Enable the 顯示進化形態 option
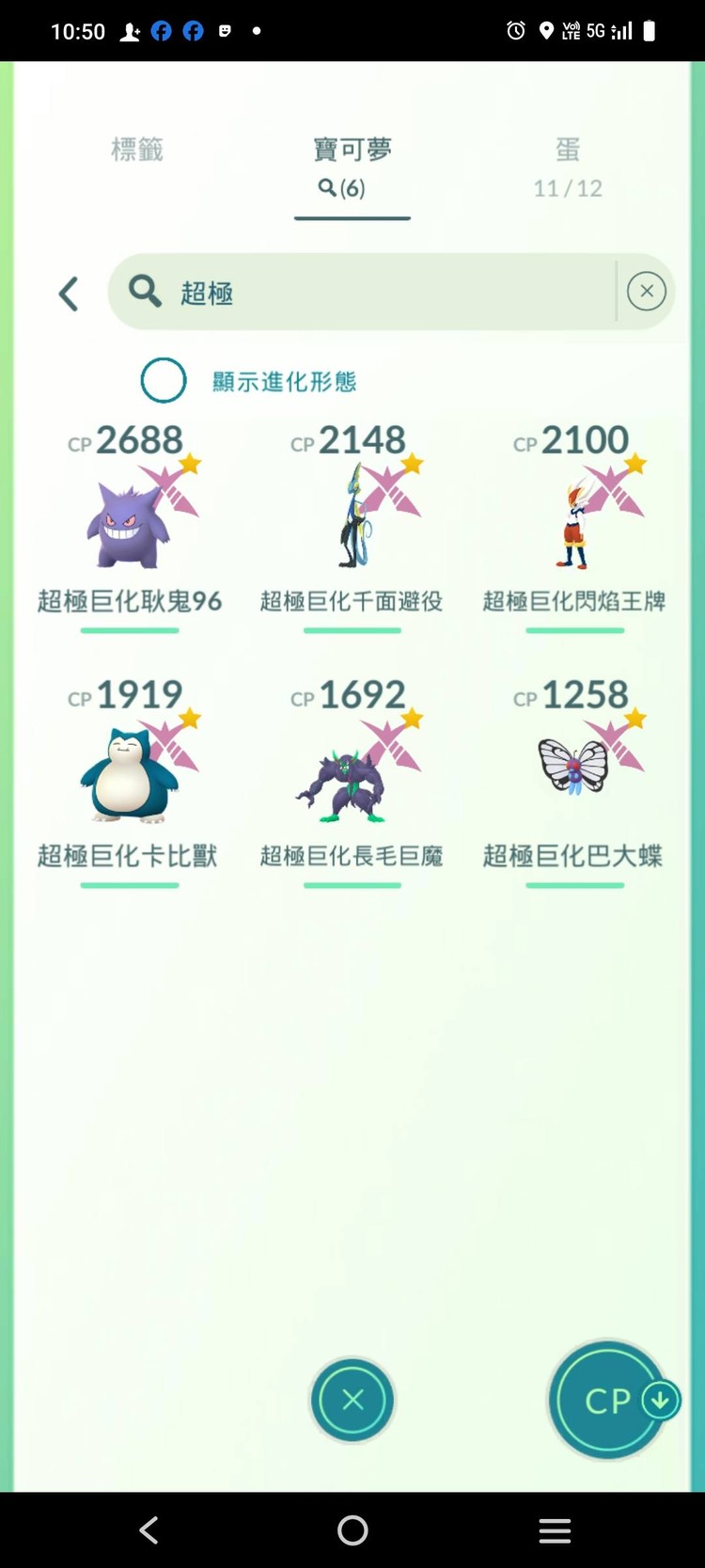705x1568 pixels. click(x=164, y=381)
